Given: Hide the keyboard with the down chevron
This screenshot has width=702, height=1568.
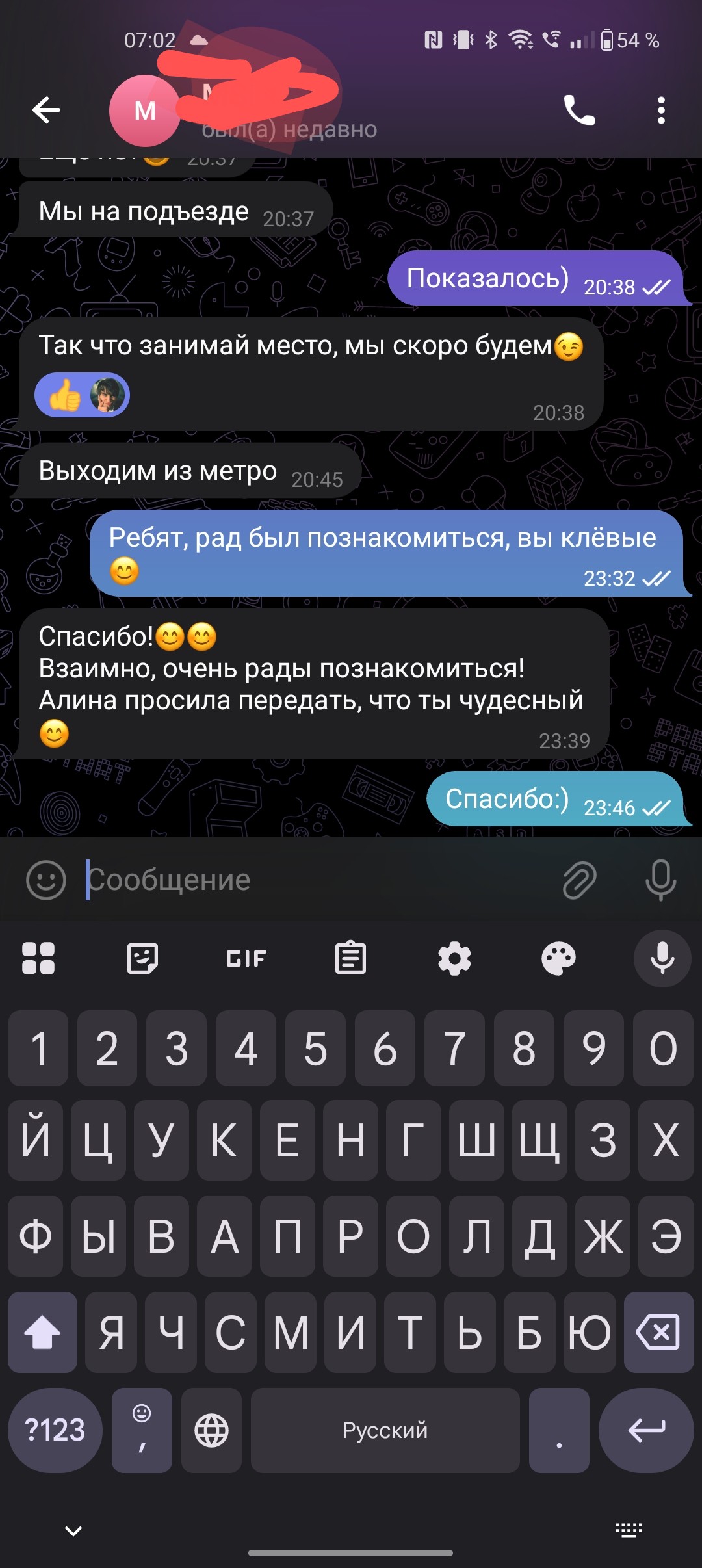Looking at the screenshot, I should tap(73, 1531).
